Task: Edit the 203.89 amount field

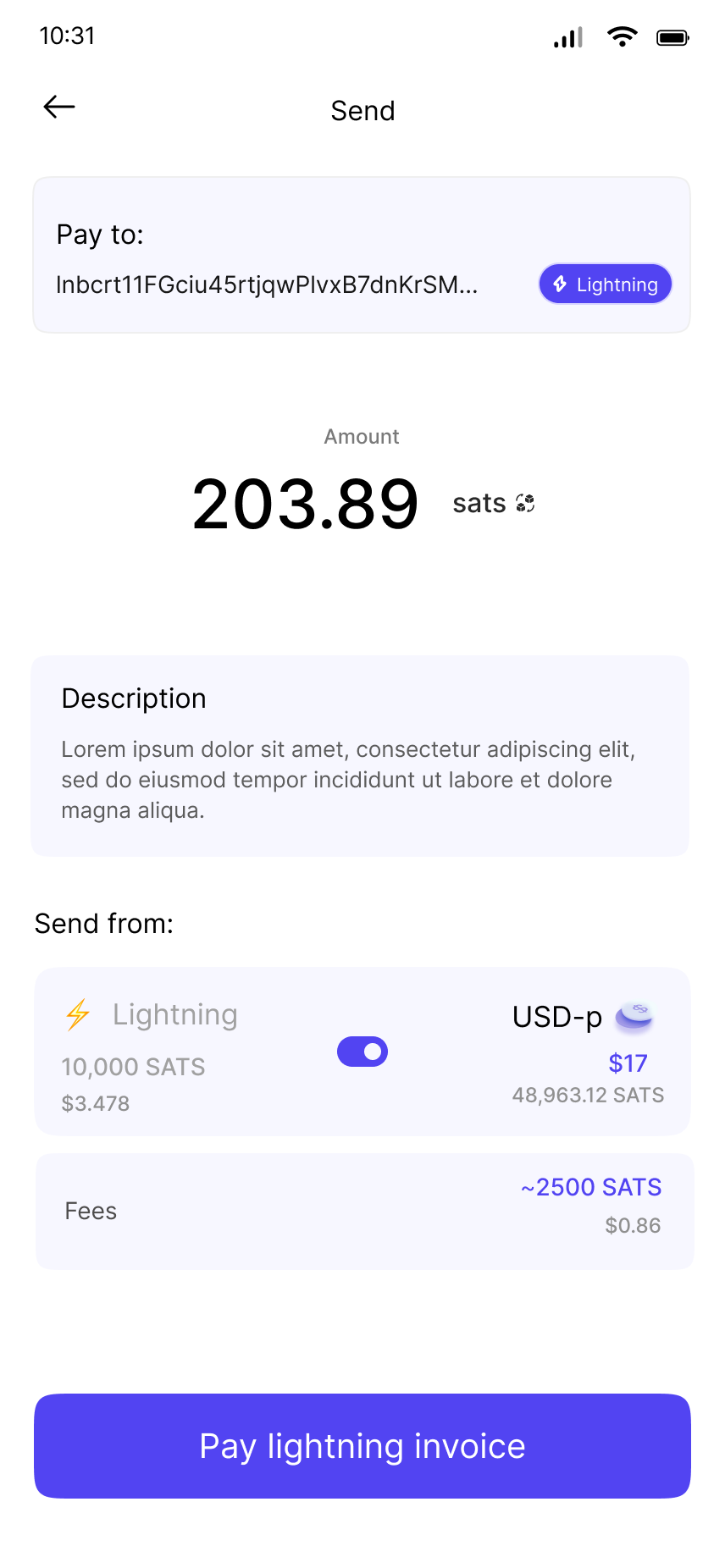Action: pos(305,505)
